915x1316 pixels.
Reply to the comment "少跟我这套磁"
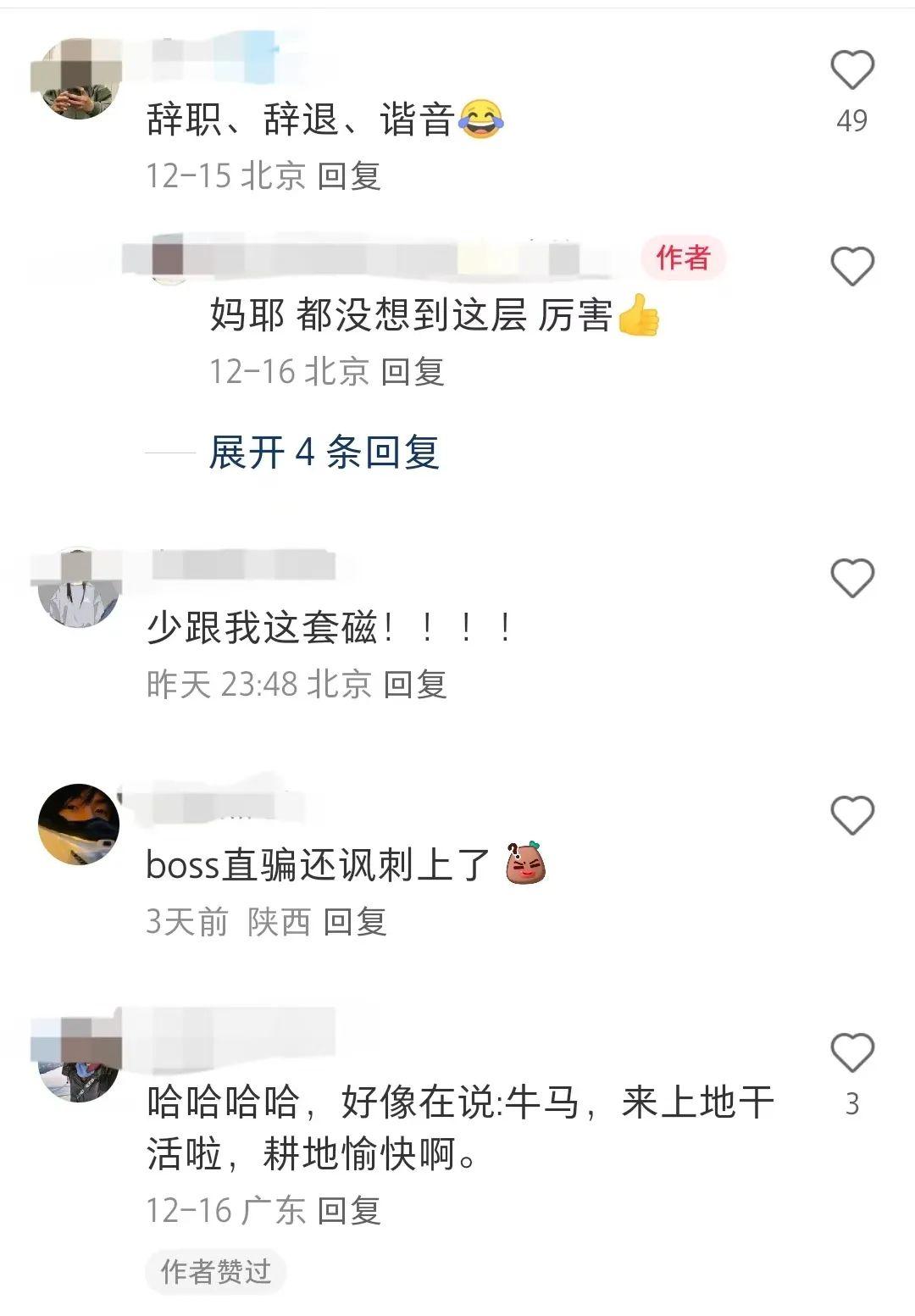[415, 684]
